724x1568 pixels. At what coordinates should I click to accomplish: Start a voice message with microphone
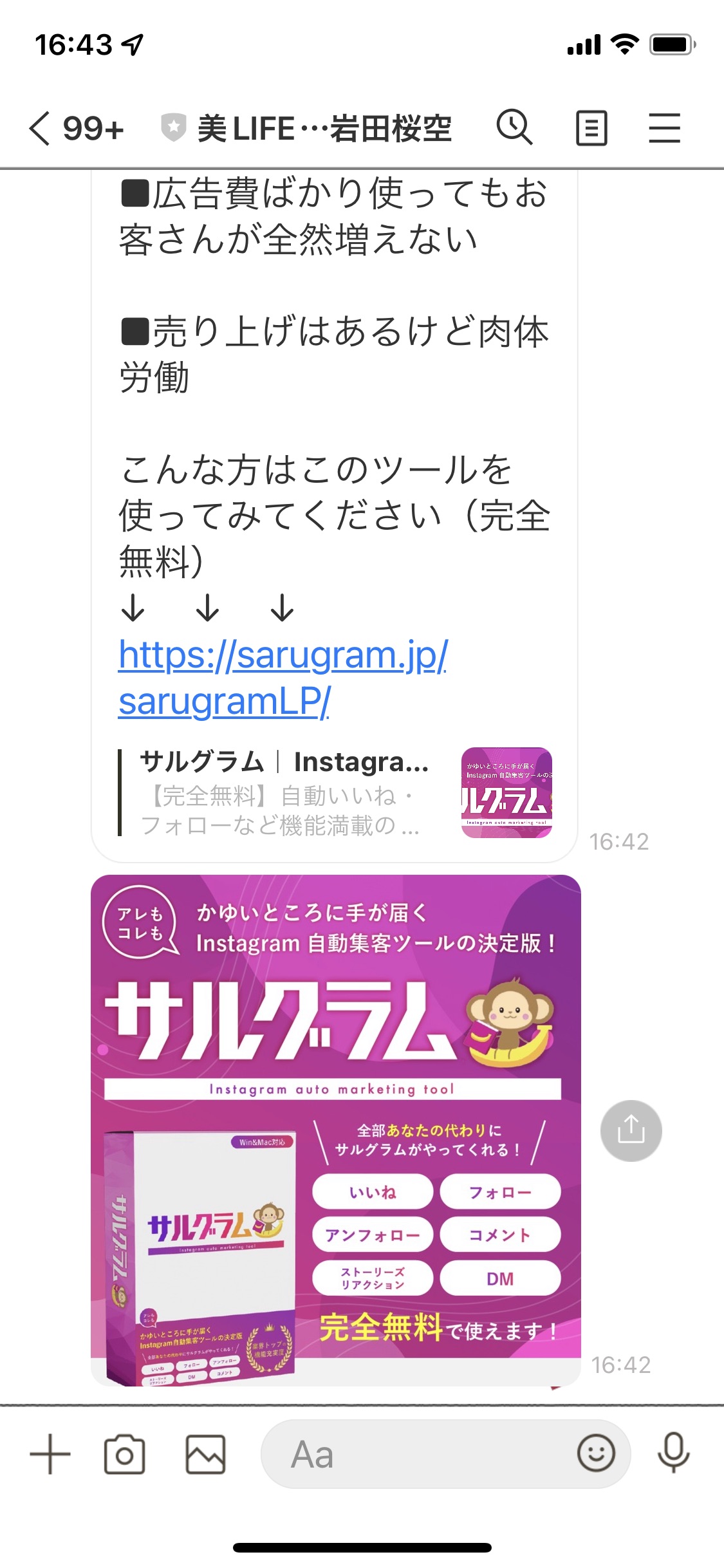tap(674, 1453)
